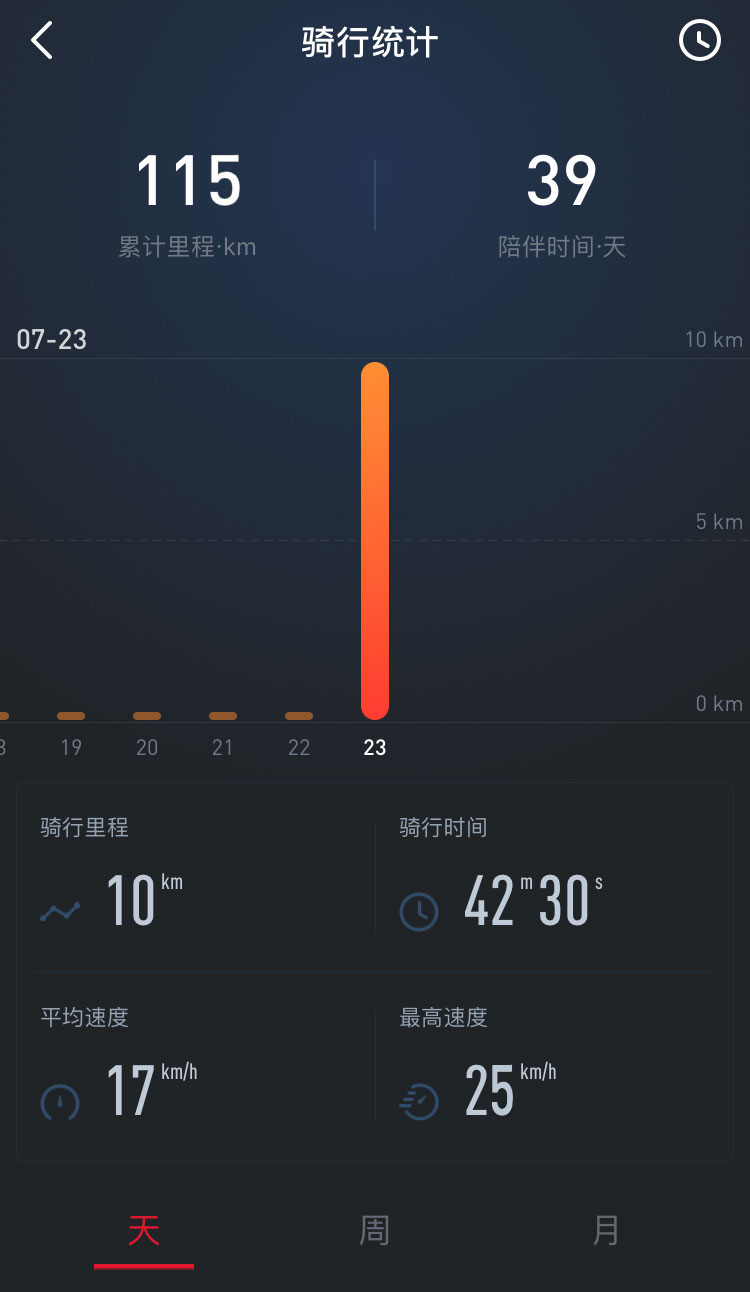Select the 07-23 date label

click(50, 340)
